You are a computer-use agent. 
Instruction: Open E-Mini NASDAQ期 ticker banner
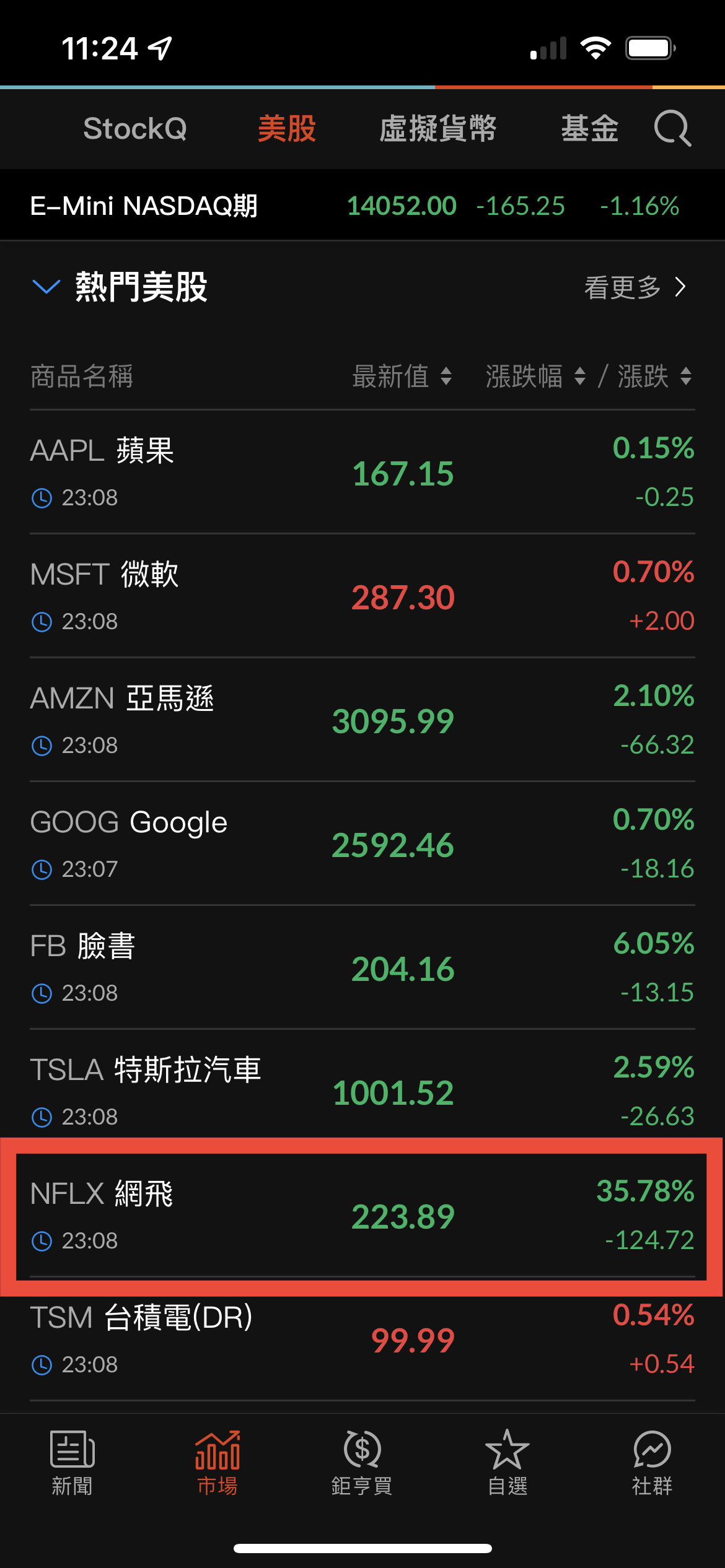[362, 206]
